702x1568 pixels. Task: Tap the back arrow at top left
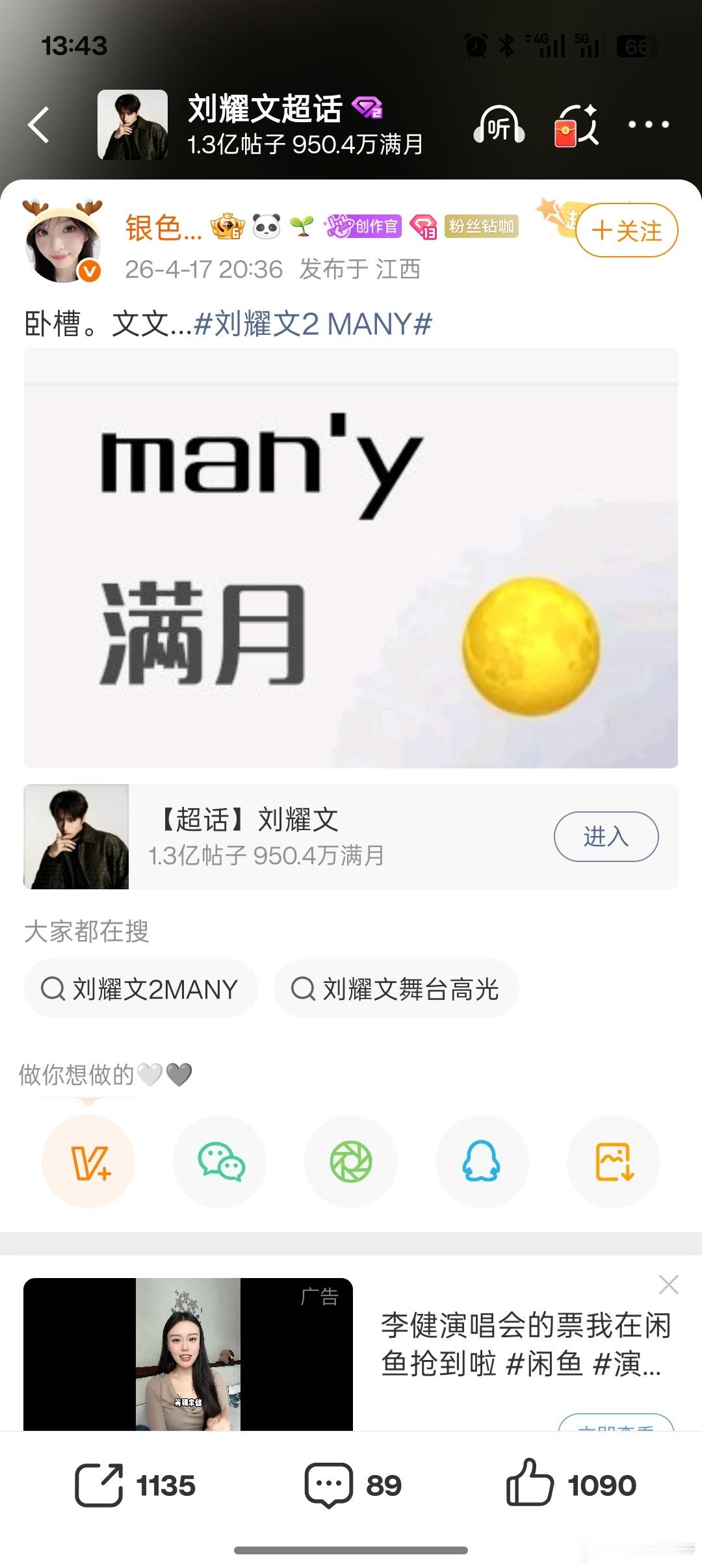(x=39, y=125)
